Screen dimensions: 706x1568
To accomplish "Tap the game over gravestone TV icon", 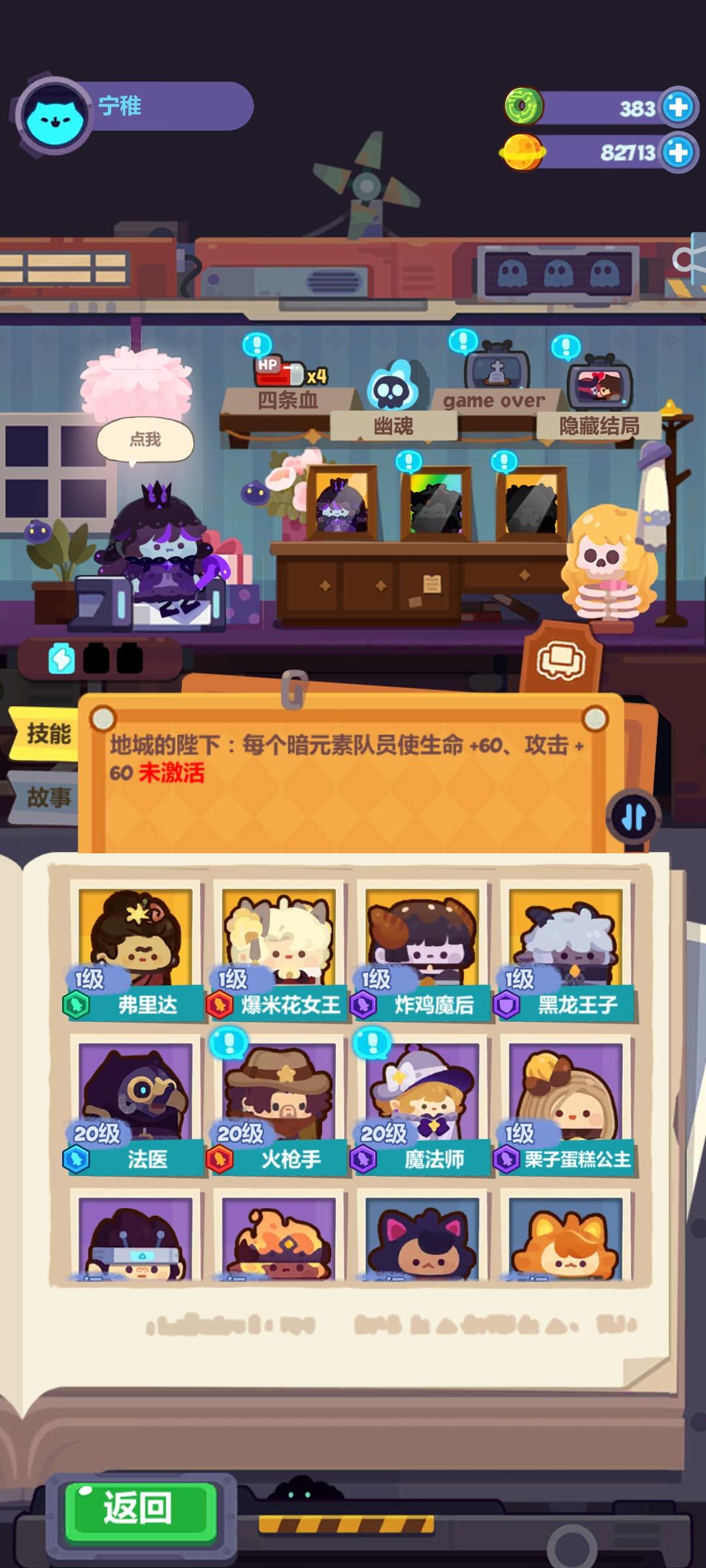I will pyautogui.click(x=497, y=372).
